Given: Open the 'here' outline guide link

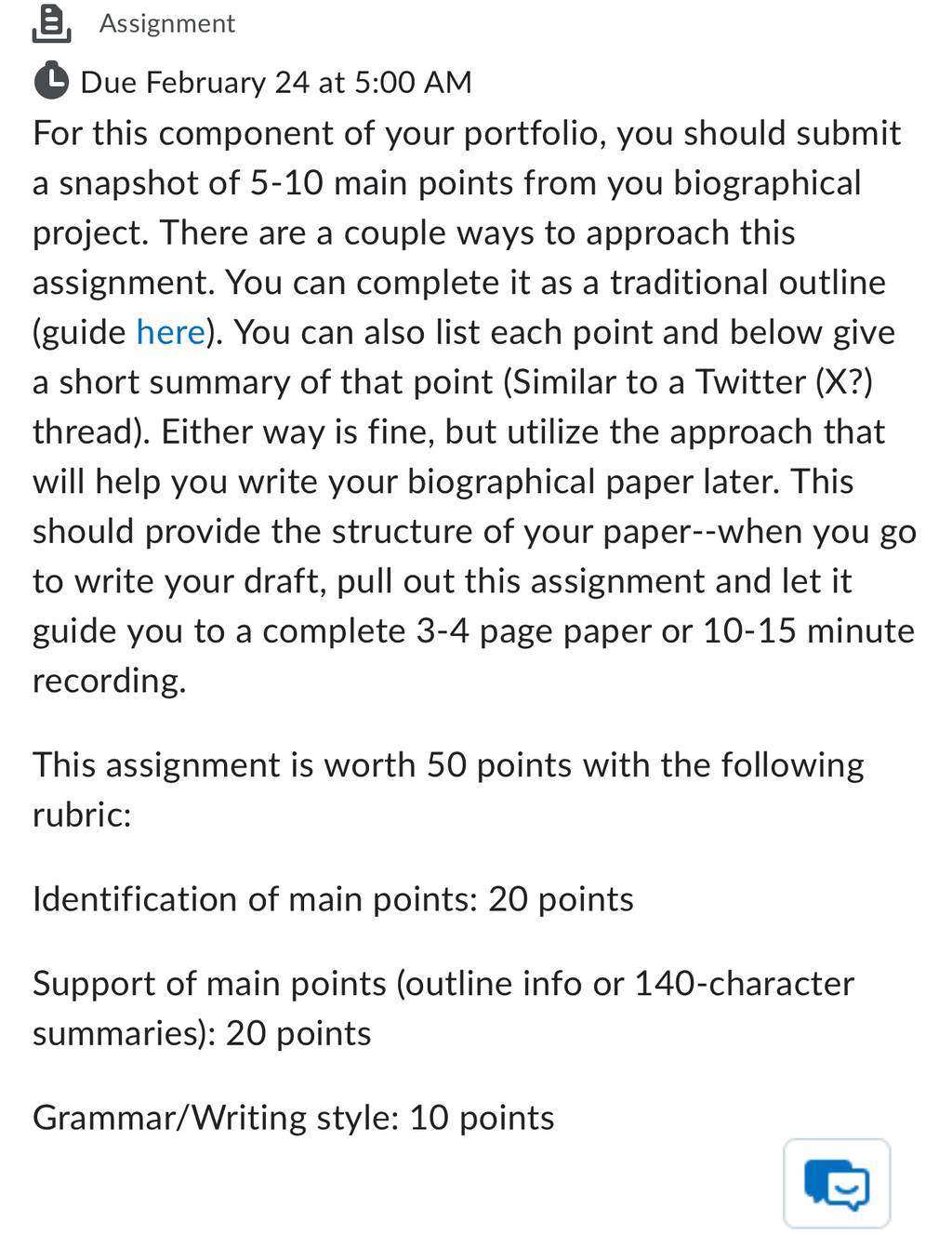Looking at the screenshot, I should pyautogui.click(x=170, y=332).
